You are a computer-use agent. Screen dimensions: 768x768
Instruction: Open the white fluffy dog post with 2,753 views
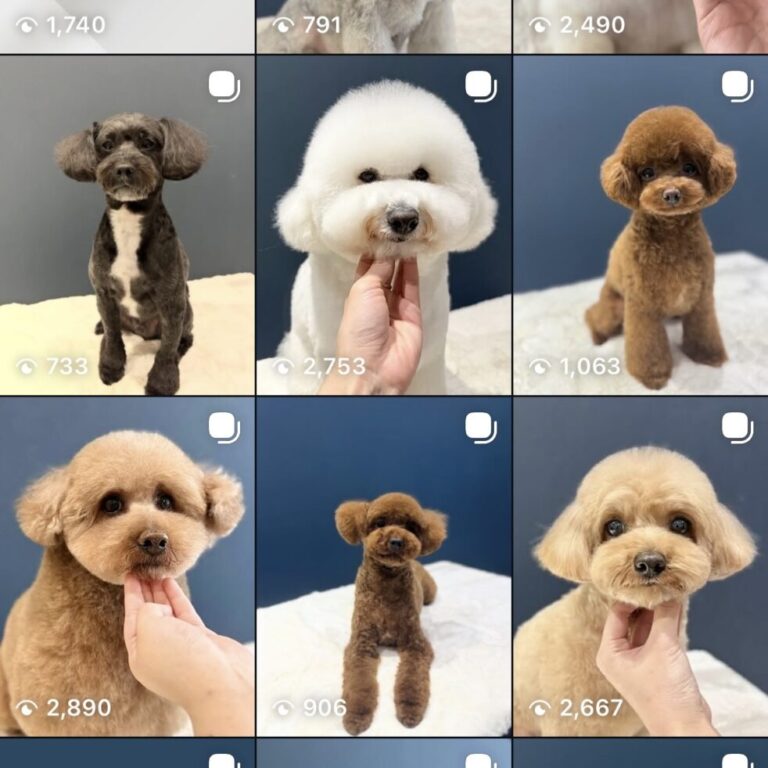click(x=383, y=225)
